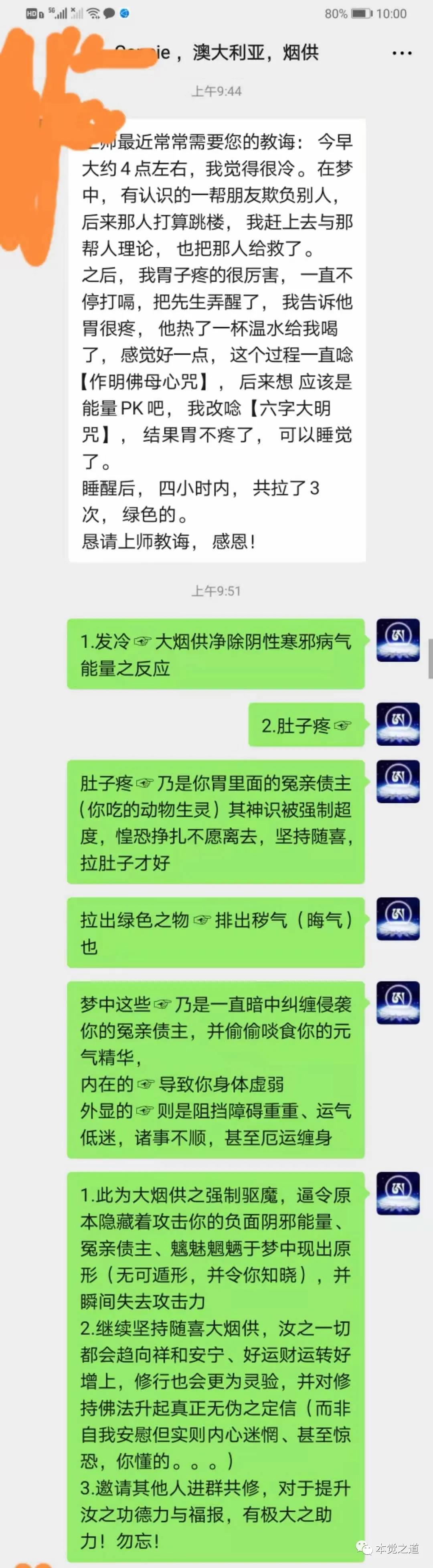Open sender avatar beside '1.发冷' message
The image size is (433, 1568).
(x=398, y=640)
